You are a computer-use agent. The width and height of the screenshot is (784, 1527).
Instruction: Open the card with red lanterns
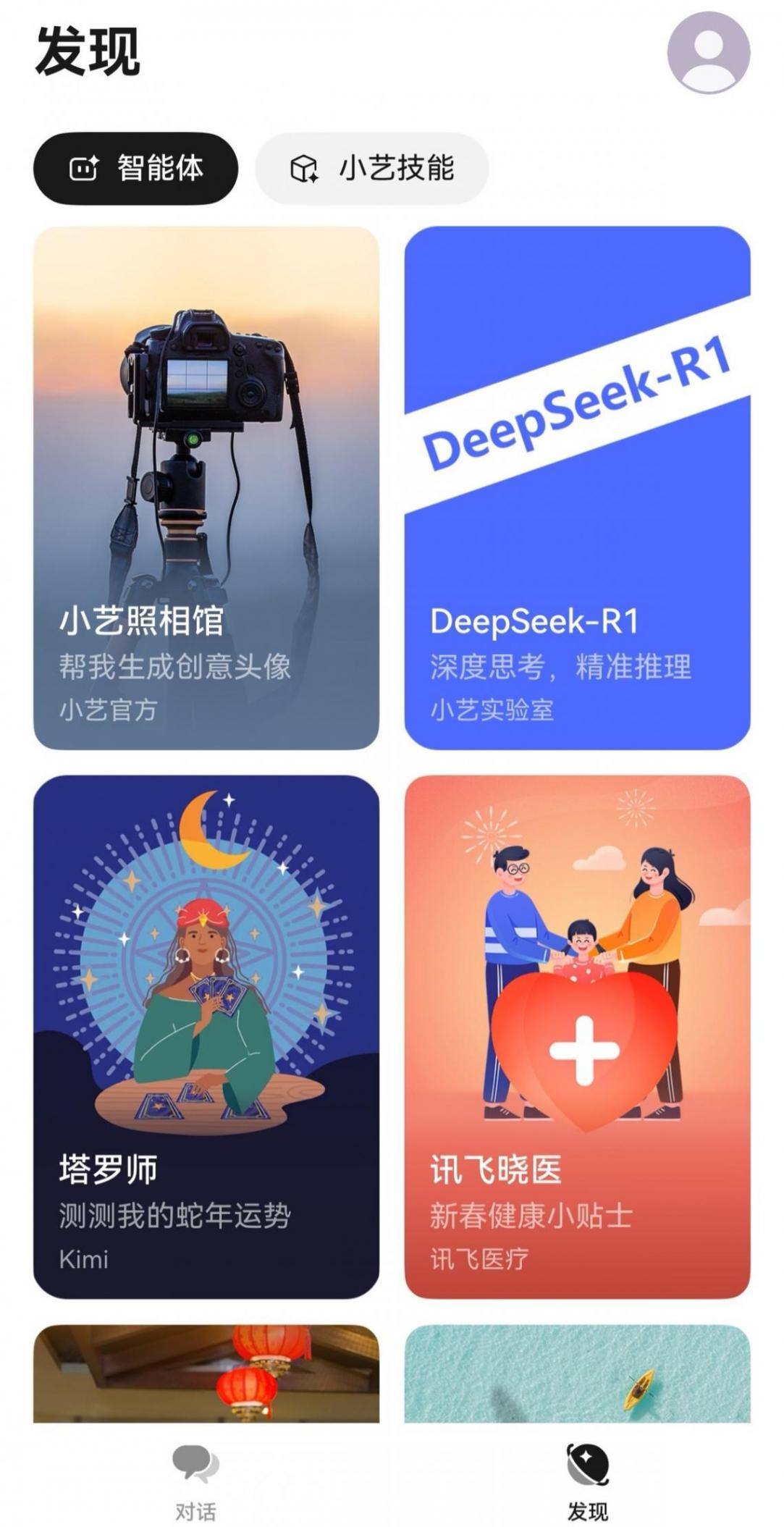pos(206,1373)
